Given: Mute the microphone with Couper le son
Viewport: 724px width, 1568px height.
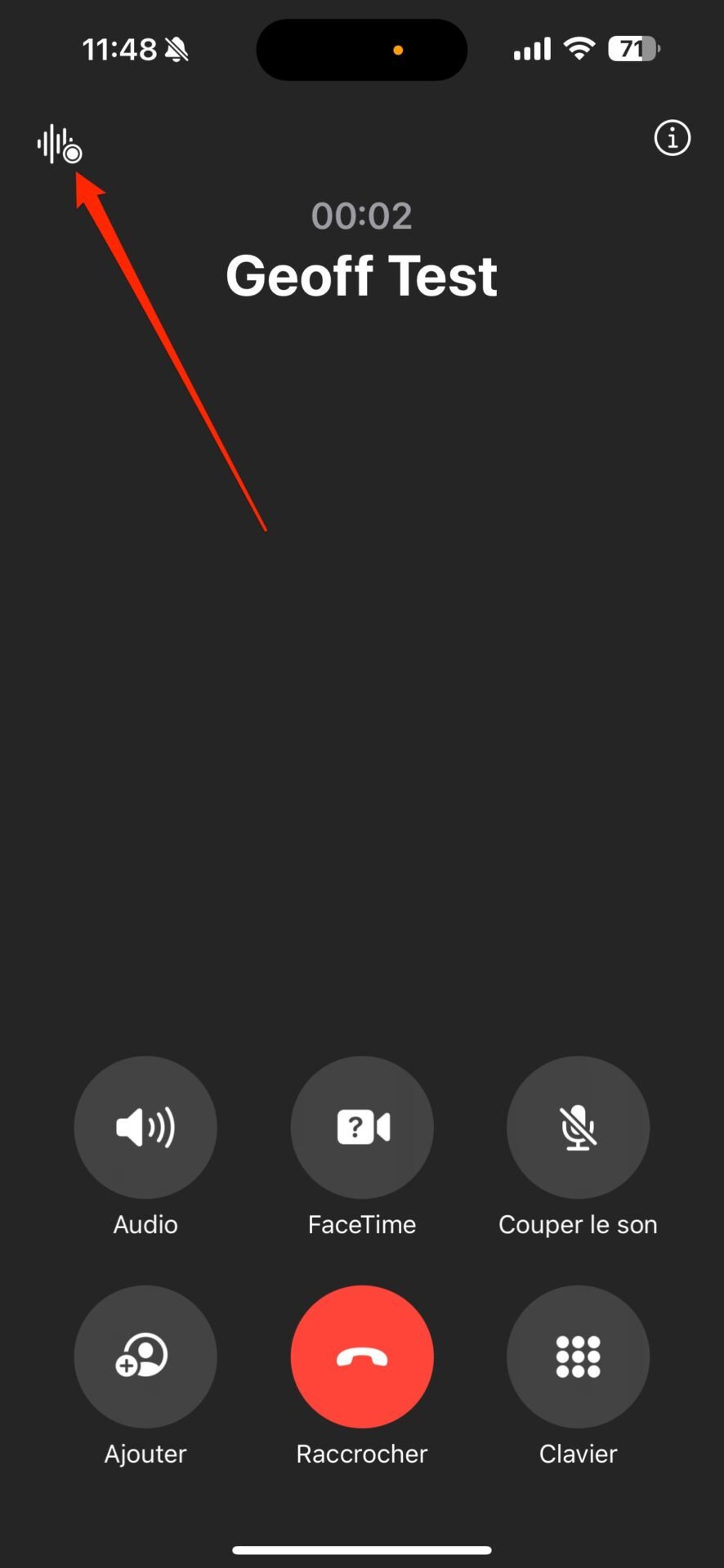Looking at the screenshot, I should (x=578, y=1127).
